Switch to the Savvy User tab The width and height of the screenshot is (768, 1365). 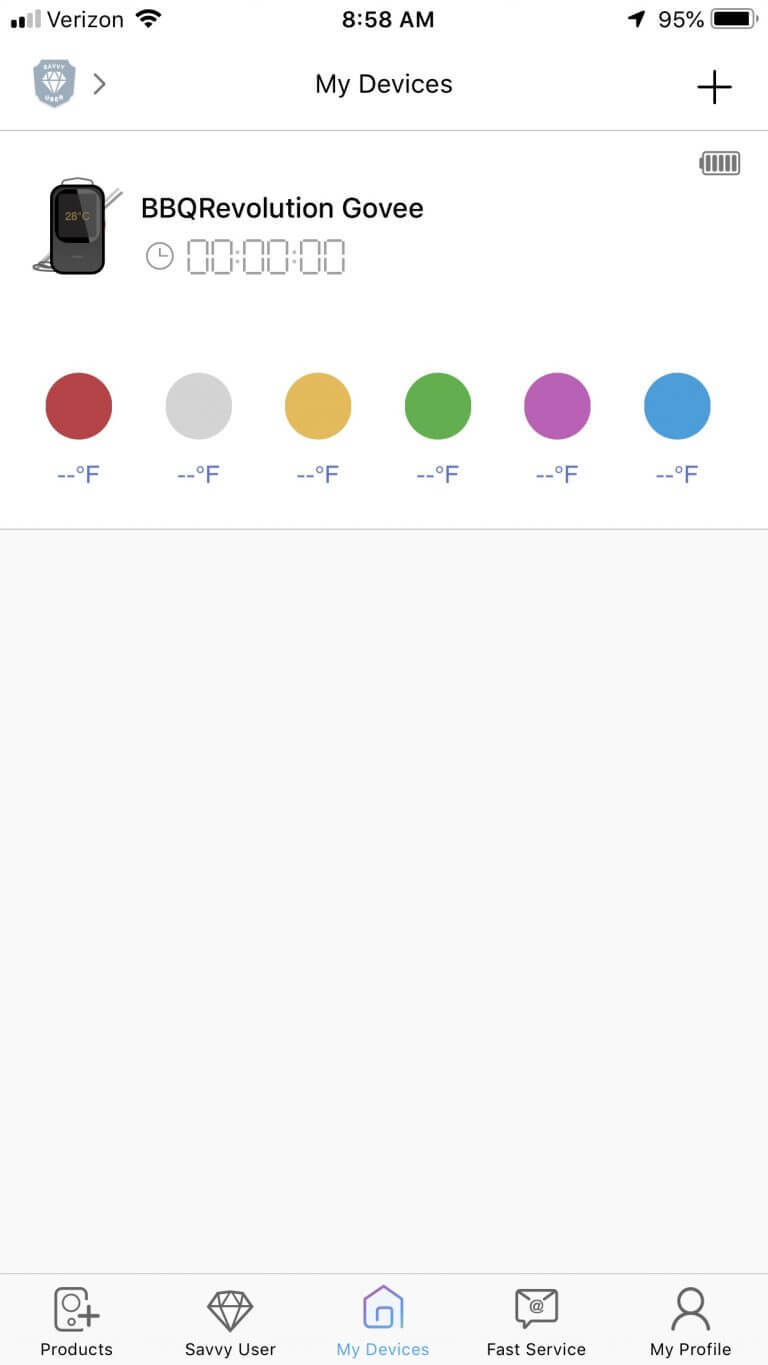(230, 1320)
